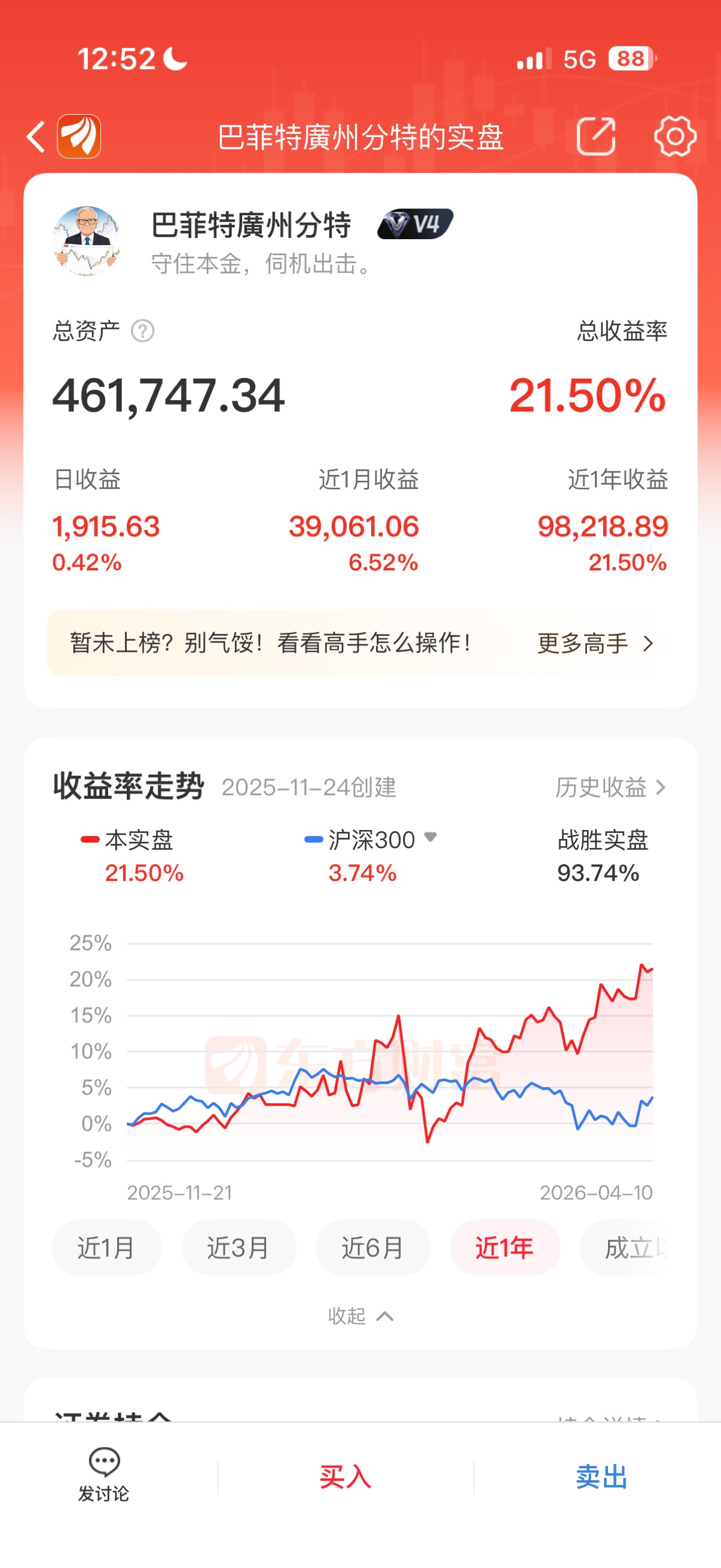Select the 近1年 chart range
Image resolution: width=721 pixels, height=1568 pixels.
tap(504, 1248)
